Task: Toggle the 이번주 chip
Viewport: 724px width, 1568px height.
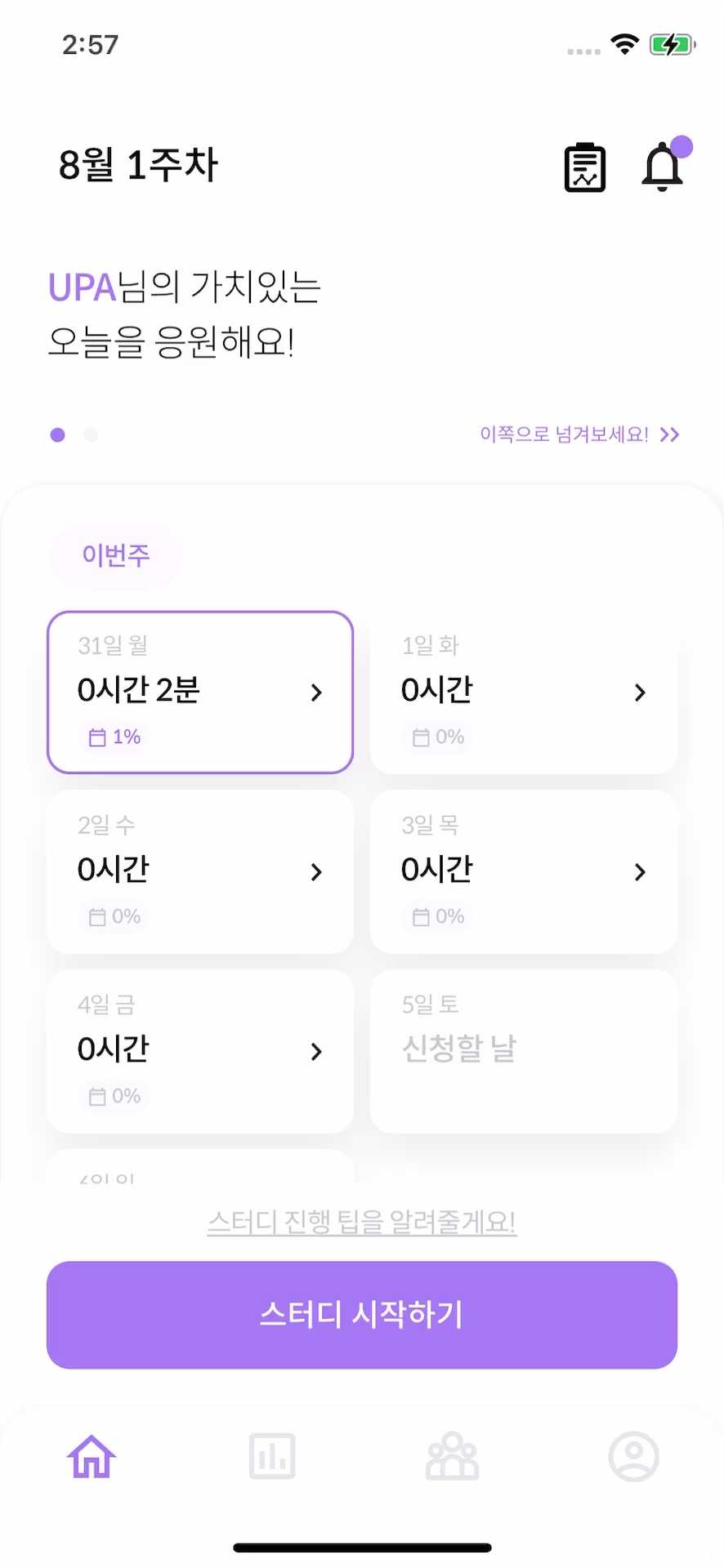Action: tap(115, 555)
